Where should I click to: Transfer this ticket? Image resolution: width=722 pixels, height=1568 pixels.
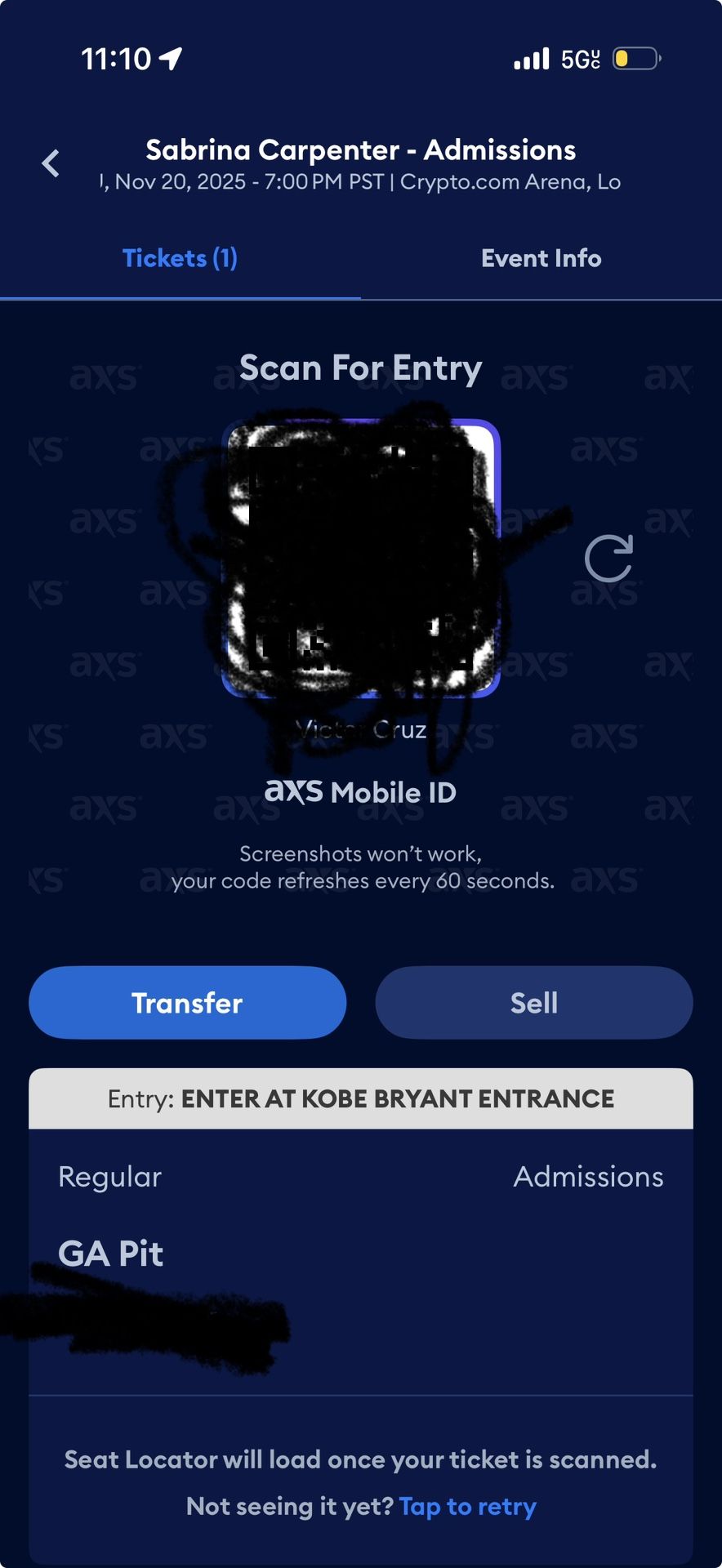[x=187, y=1003]
